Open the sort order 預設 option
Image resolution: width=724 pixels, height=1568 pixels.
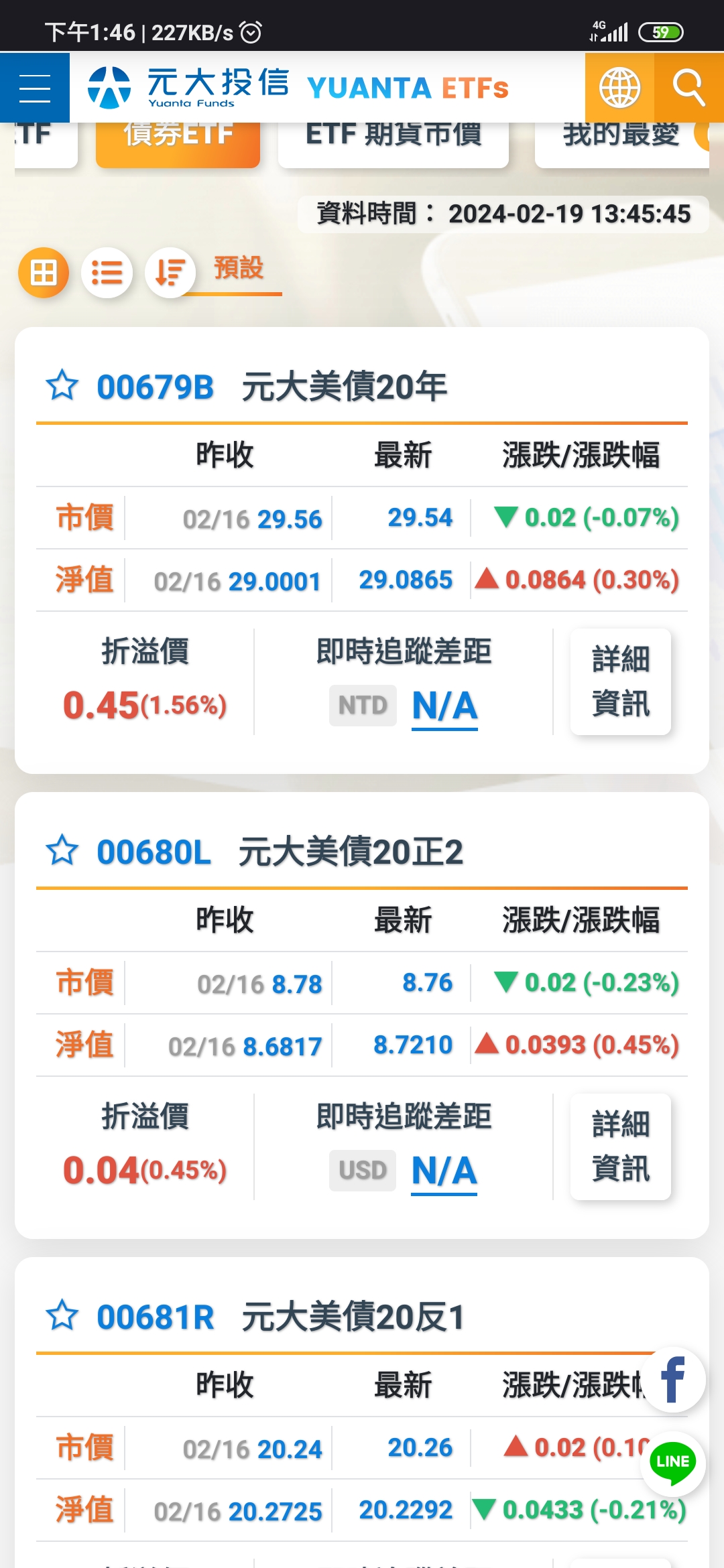[239, 268]
